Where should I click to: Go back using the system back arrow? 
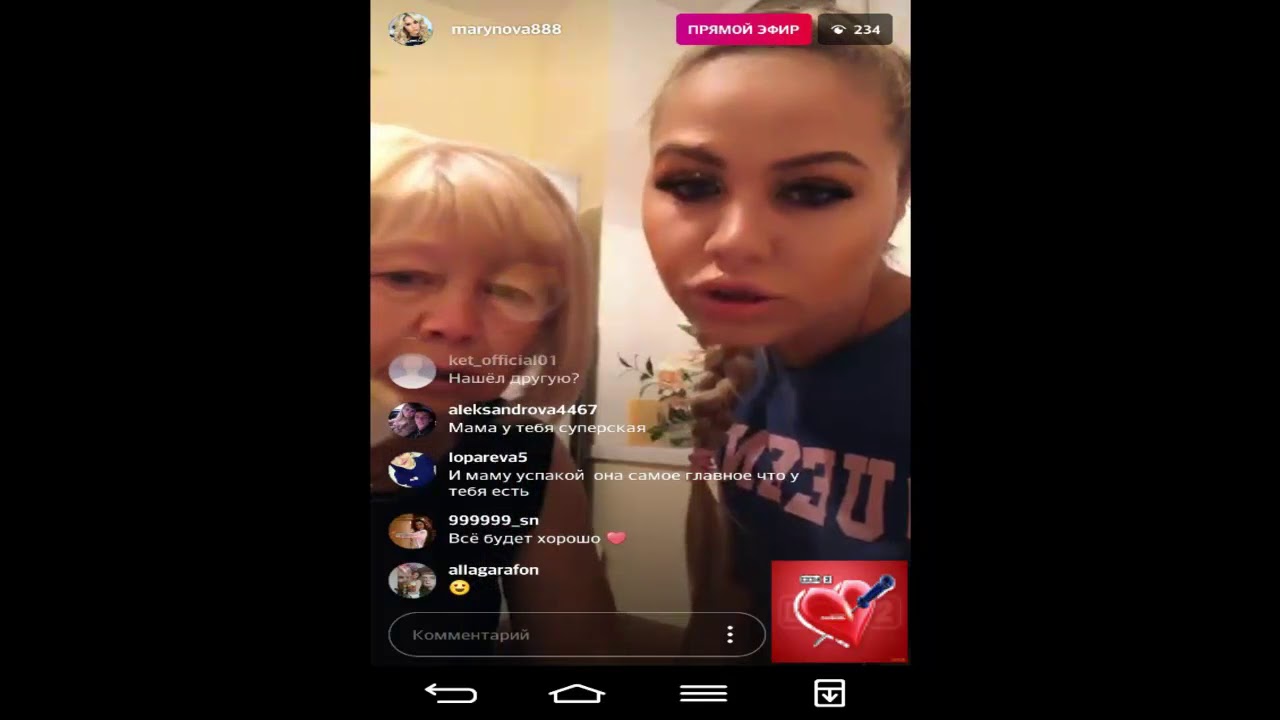[450, 693]
